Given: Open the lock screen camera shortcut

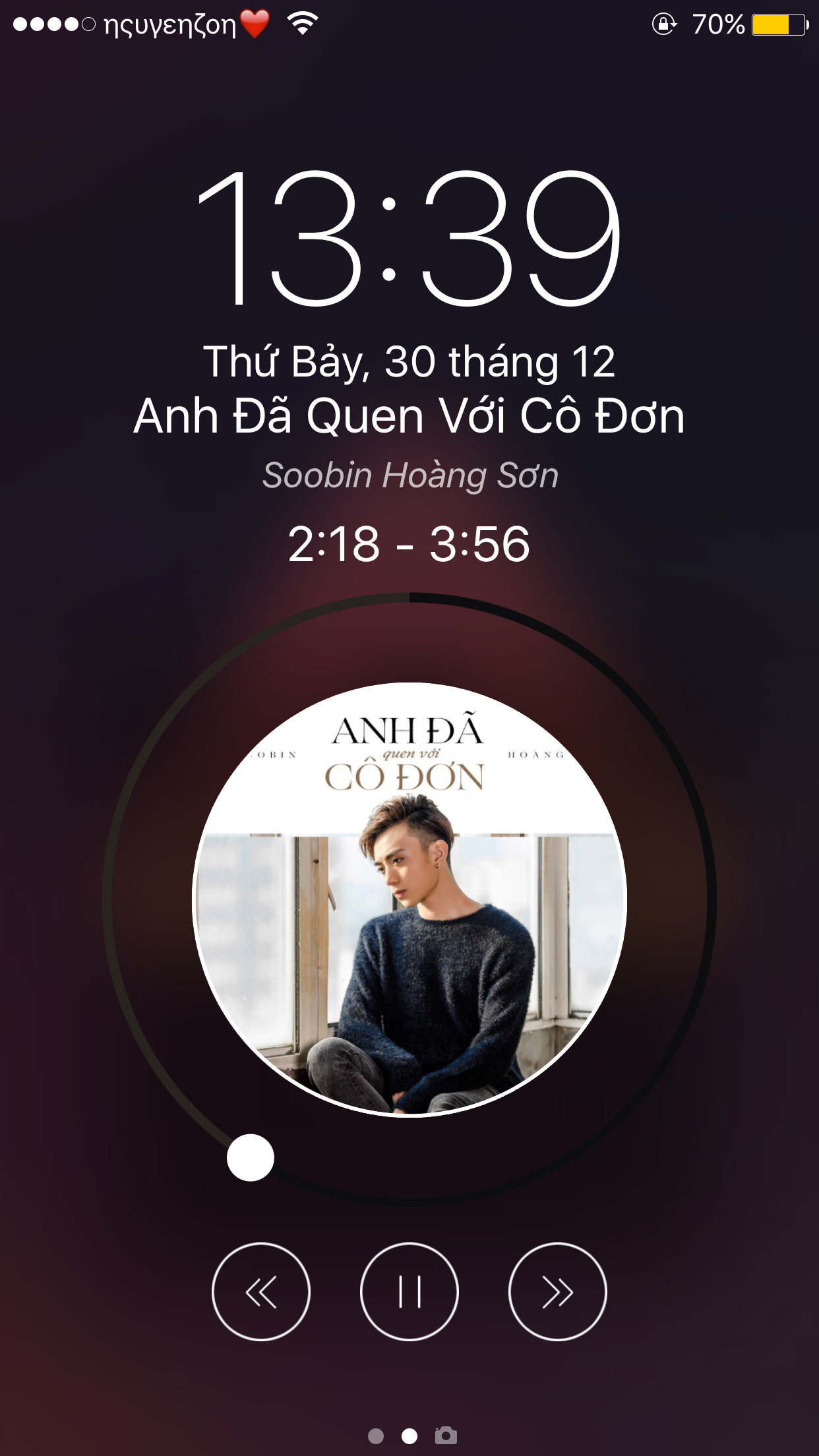Looking at the screenshot, I should pyautogui.click(x=446, y=1435).
